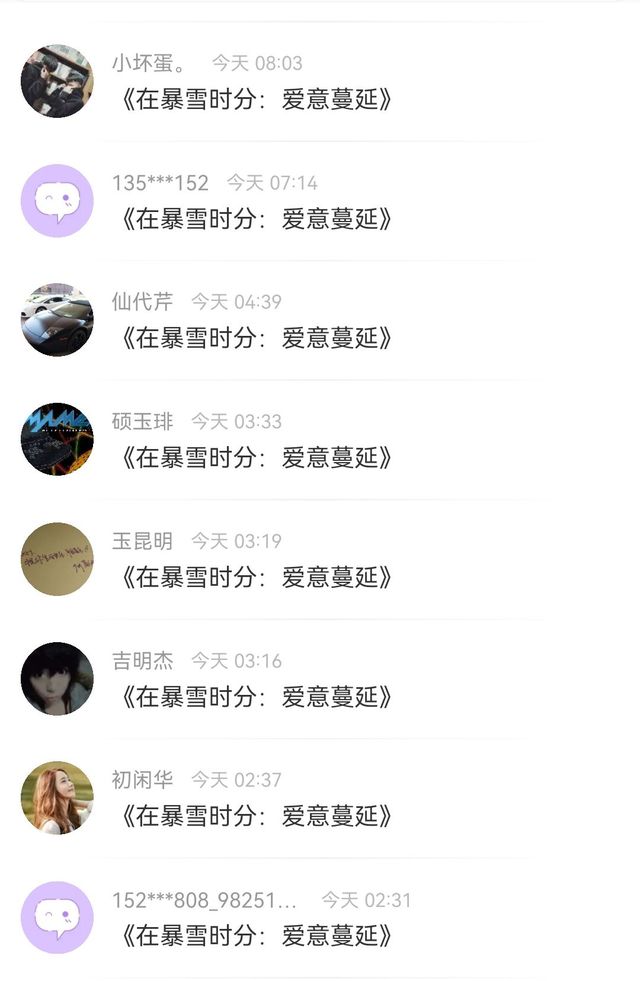This screenshot has height=981, width=640.
Task: View the avatar of user 152***808_98251…
Action: 57,917
